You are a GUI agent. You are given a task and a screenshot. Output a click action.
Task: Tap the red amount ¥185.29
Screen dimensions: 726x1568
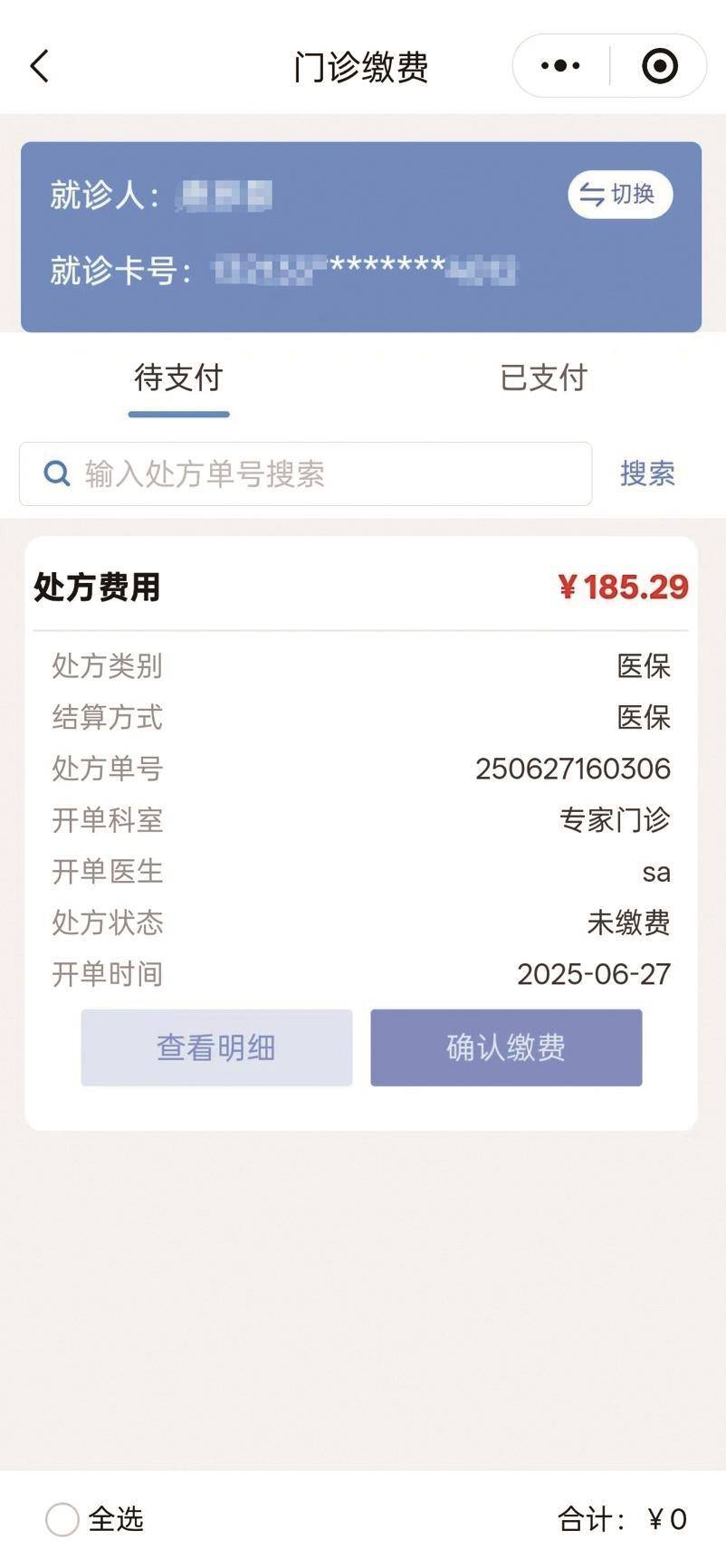coord(623,587)
